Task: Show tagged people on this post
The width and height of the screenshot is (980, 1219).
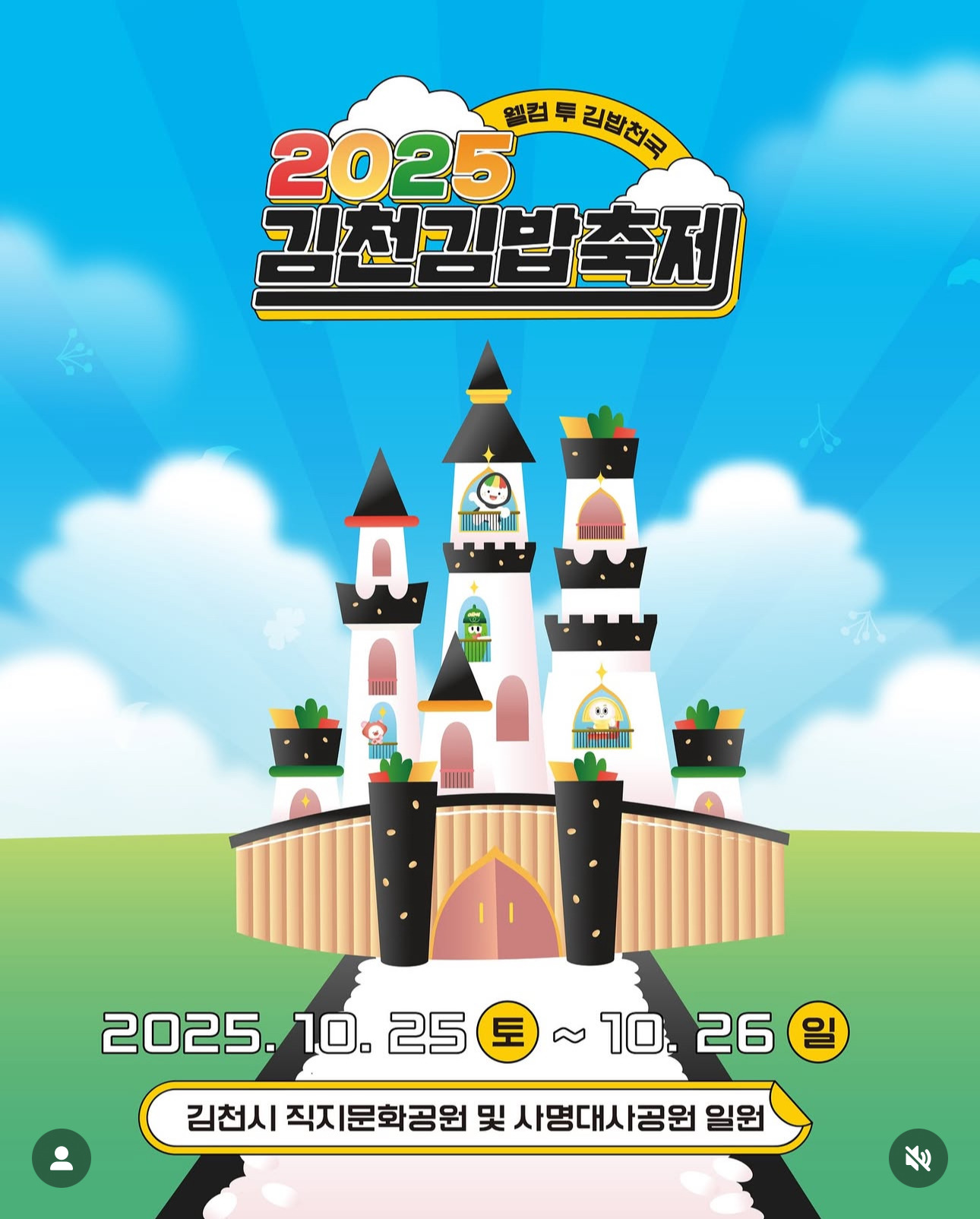Action: pyautogui.click(x=62, y=1158)
